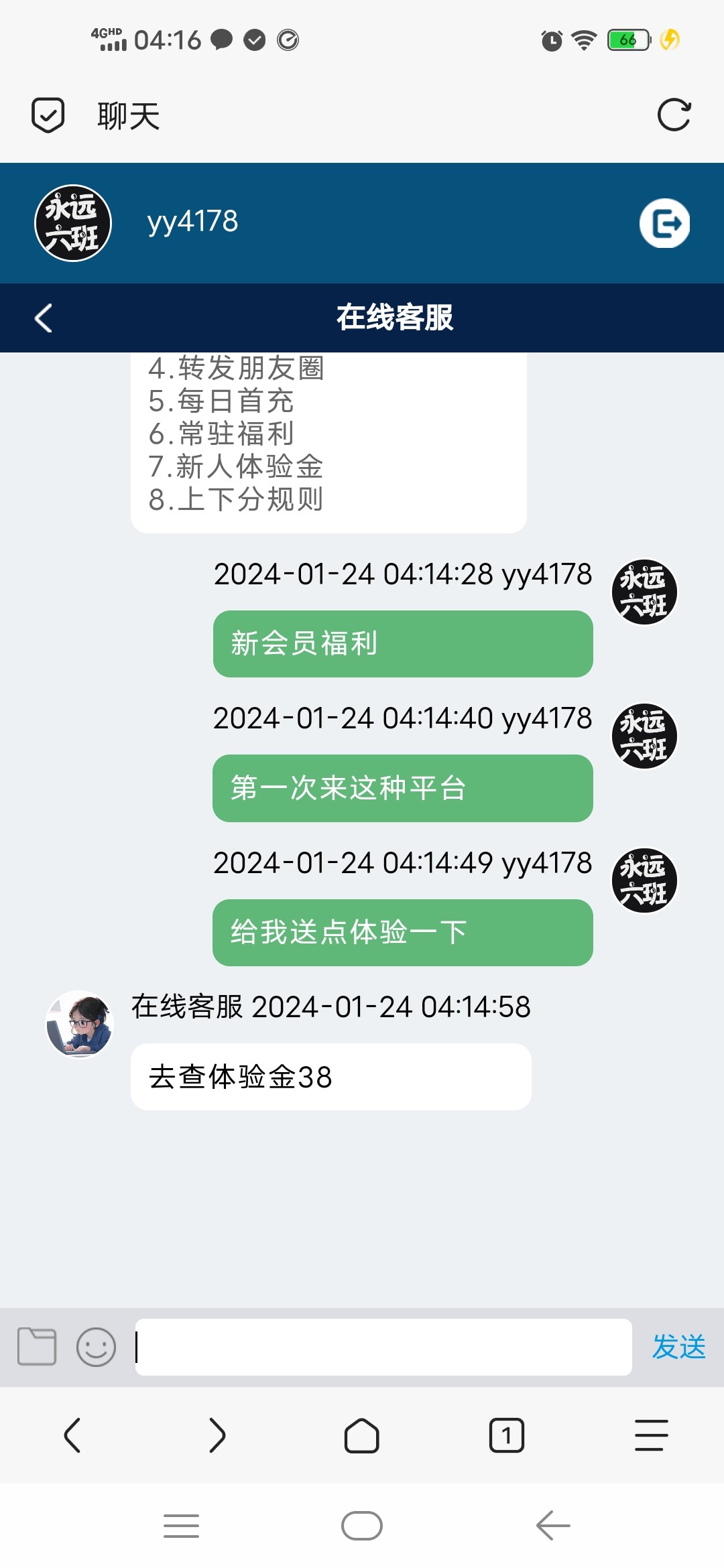Tap the shield security icon
The height and width of the screenshot is (1568, 724).
48,115
